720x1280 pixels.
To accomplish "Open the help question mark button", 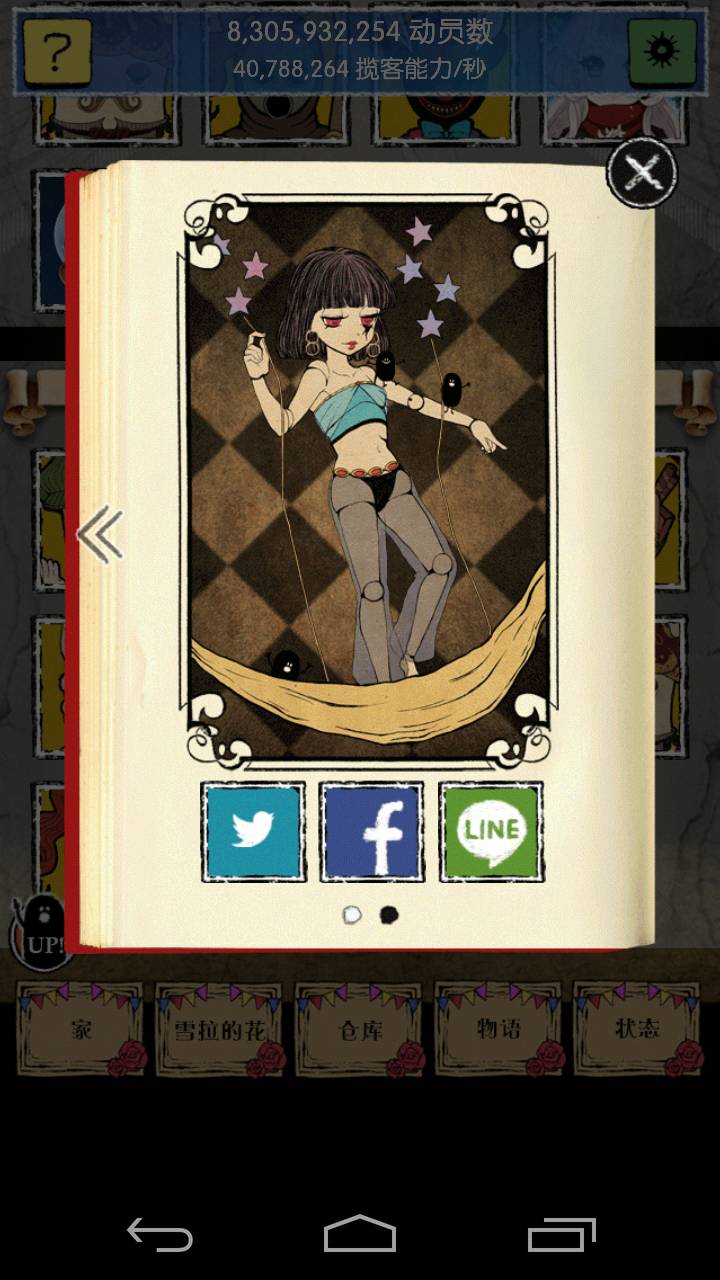I will pos(56,50).
